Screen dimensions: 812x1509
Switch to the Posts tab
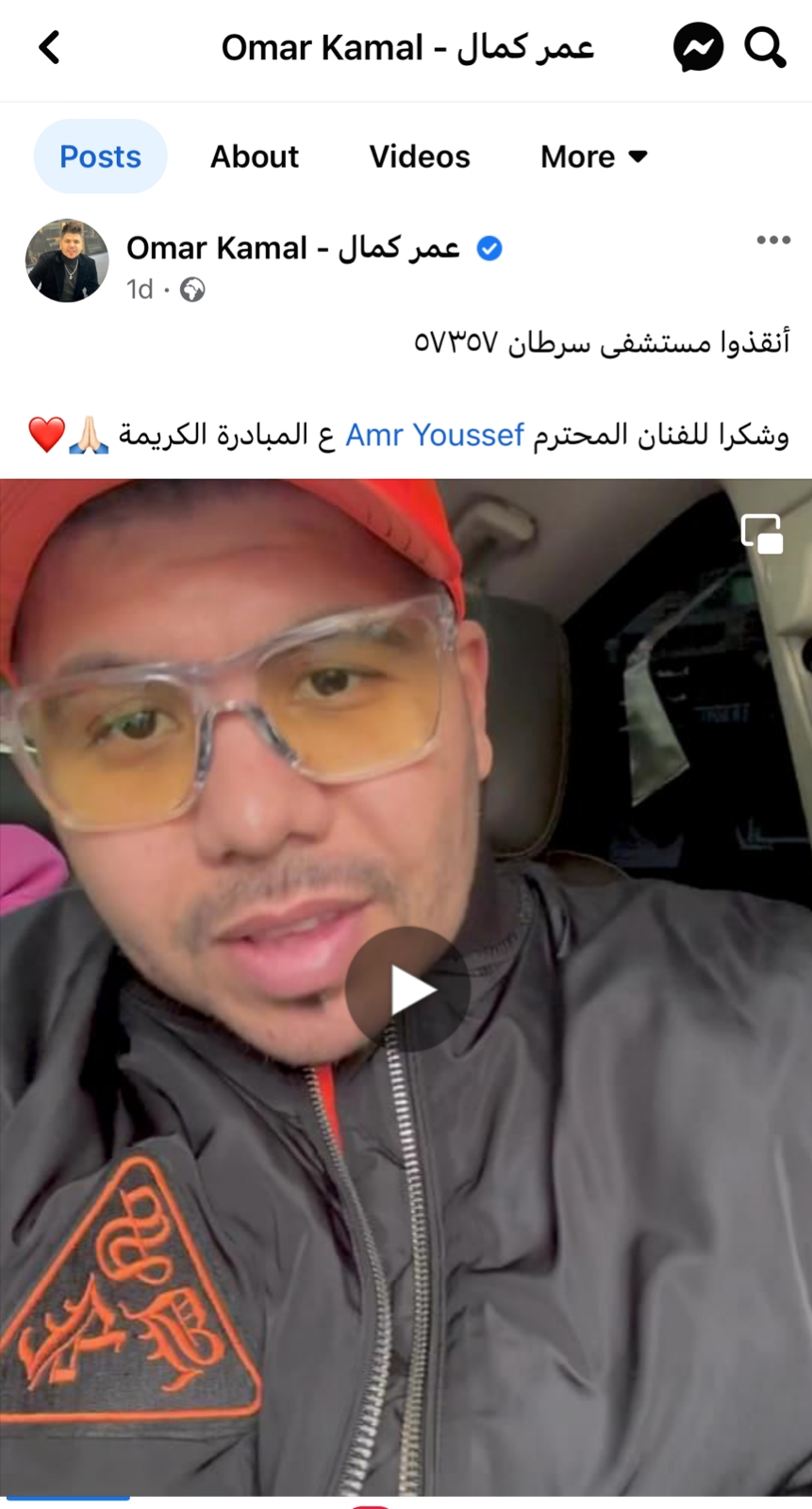(x=100, y=157)
